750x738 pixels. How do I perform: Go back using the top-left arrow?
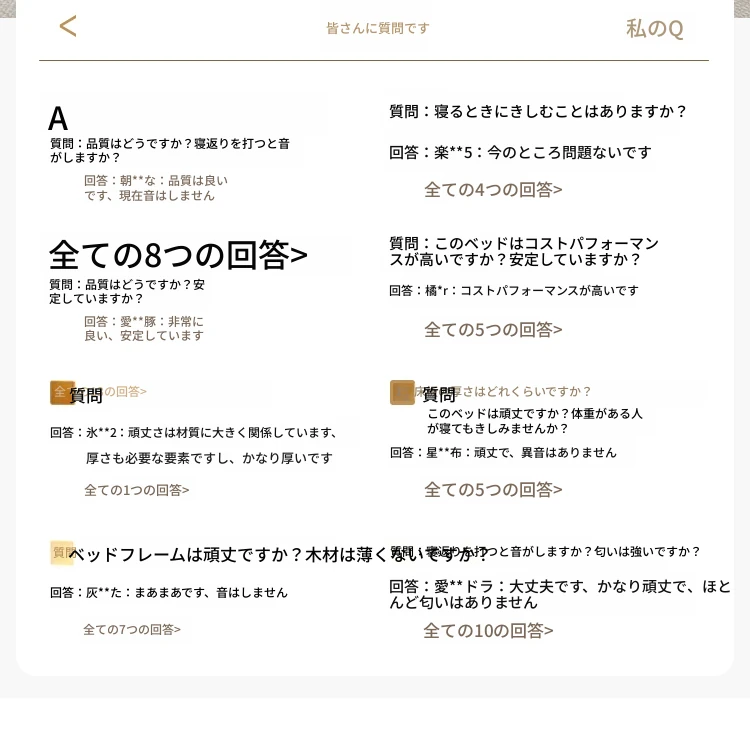click(x=68, y=27)
